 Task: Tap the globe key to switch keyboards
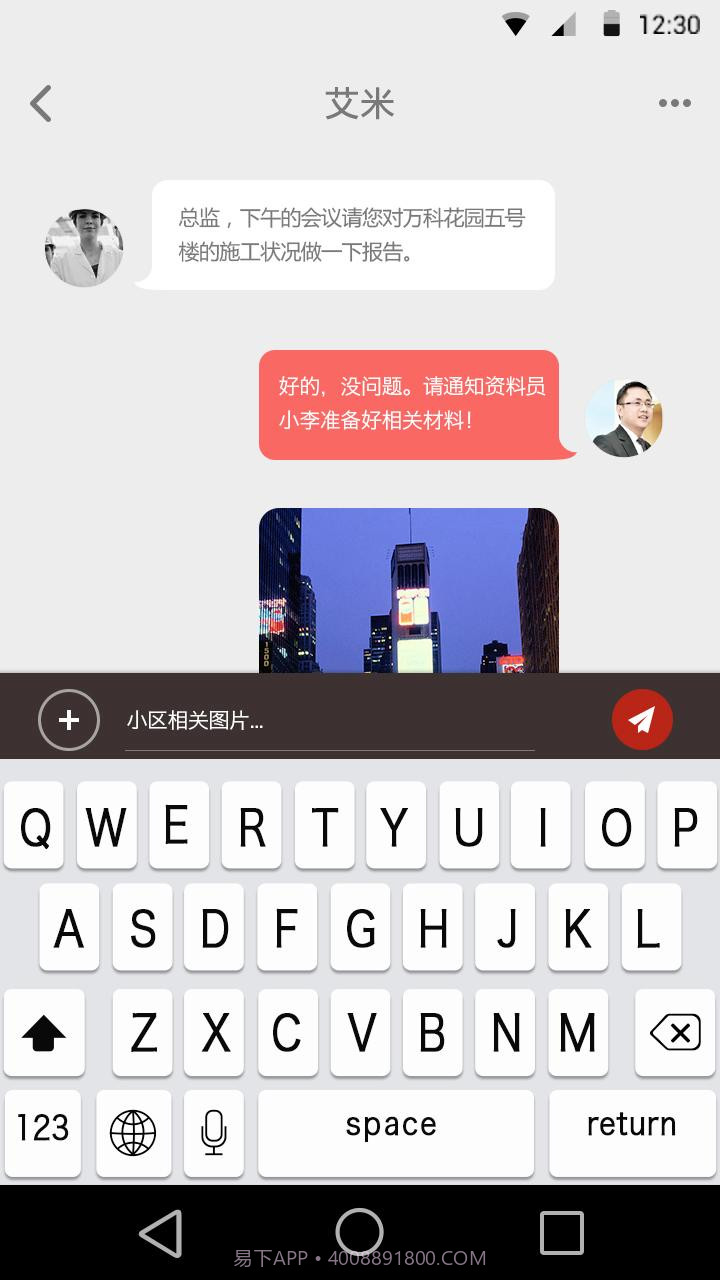point(133,1132)
